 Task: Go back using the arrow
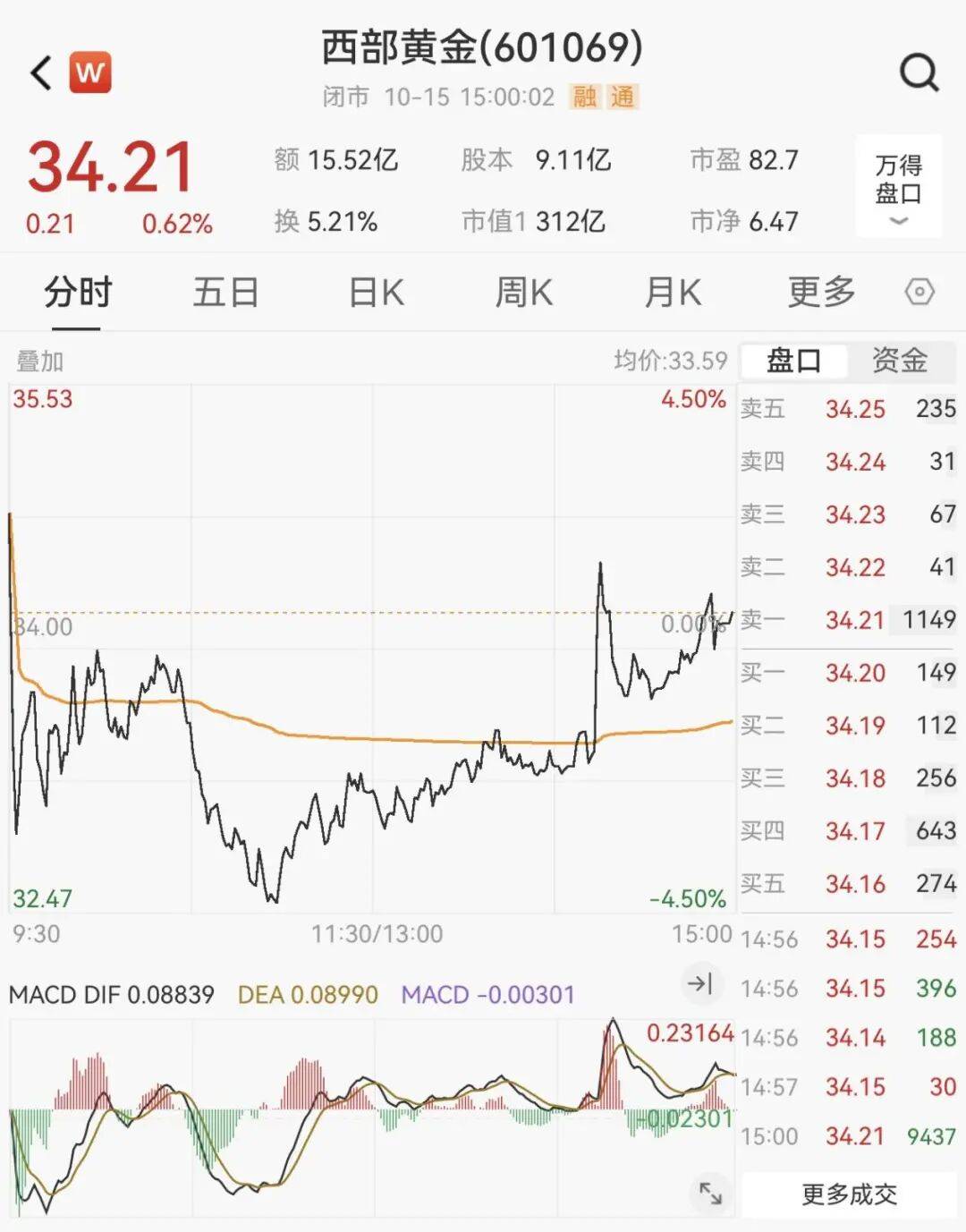(41, 72)
